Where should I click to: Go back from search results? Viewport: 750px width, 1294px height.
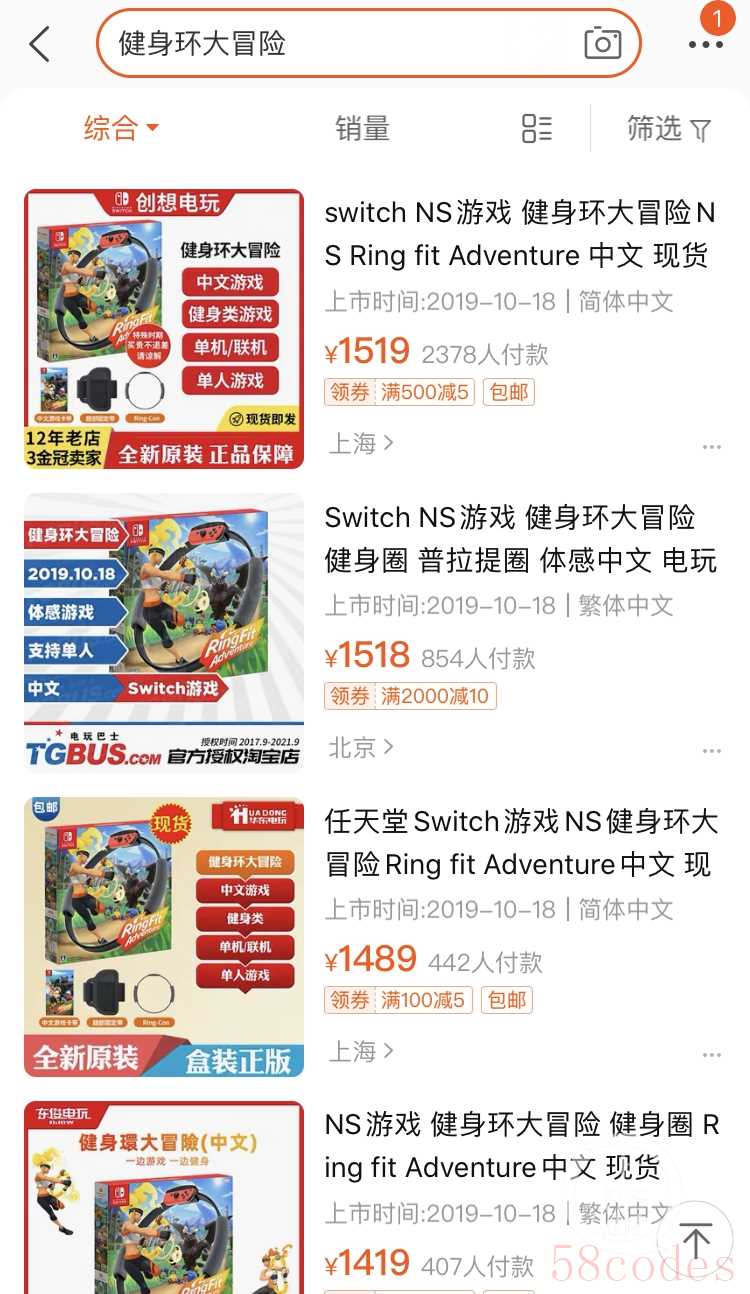click(x=40, y=44)
